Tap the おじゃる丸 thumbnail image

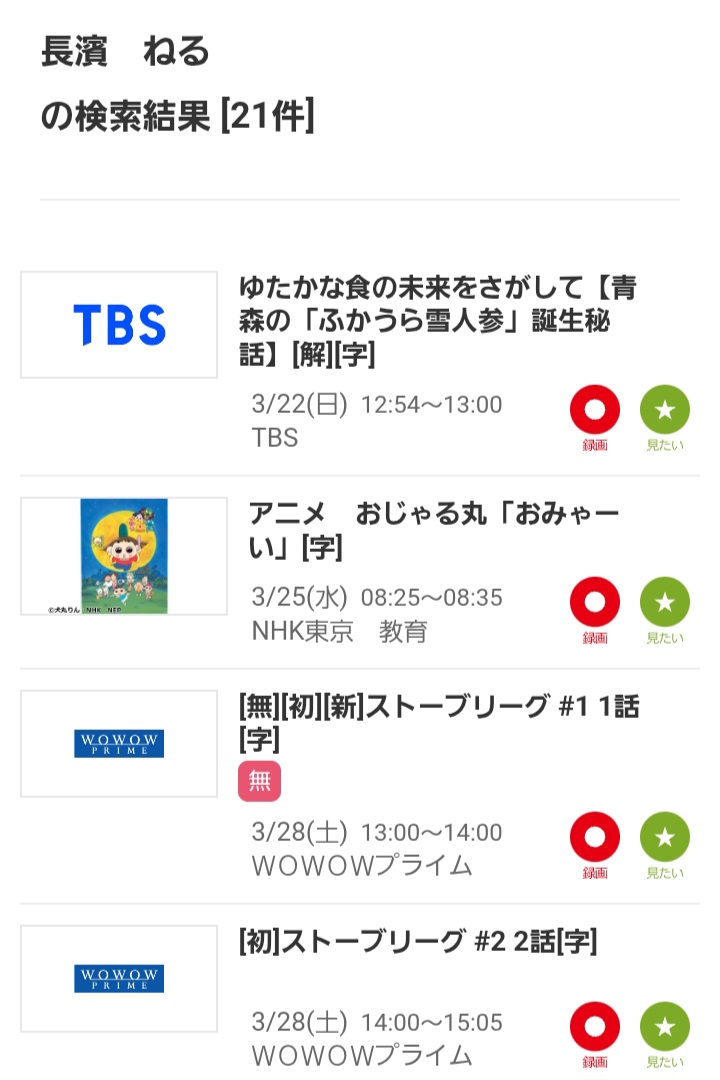coord(124,556)
